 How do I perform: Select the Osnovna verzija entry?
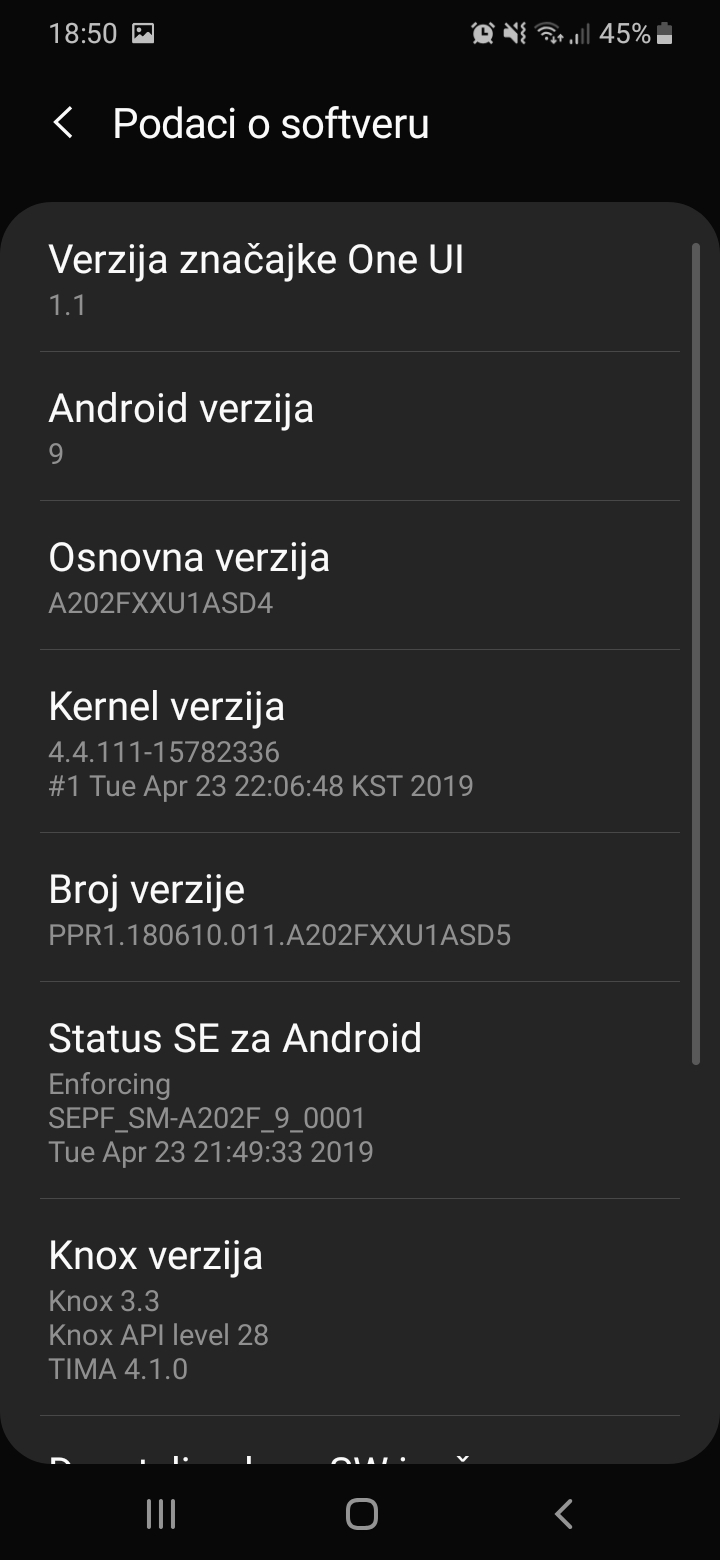click(x=360, y=575)
